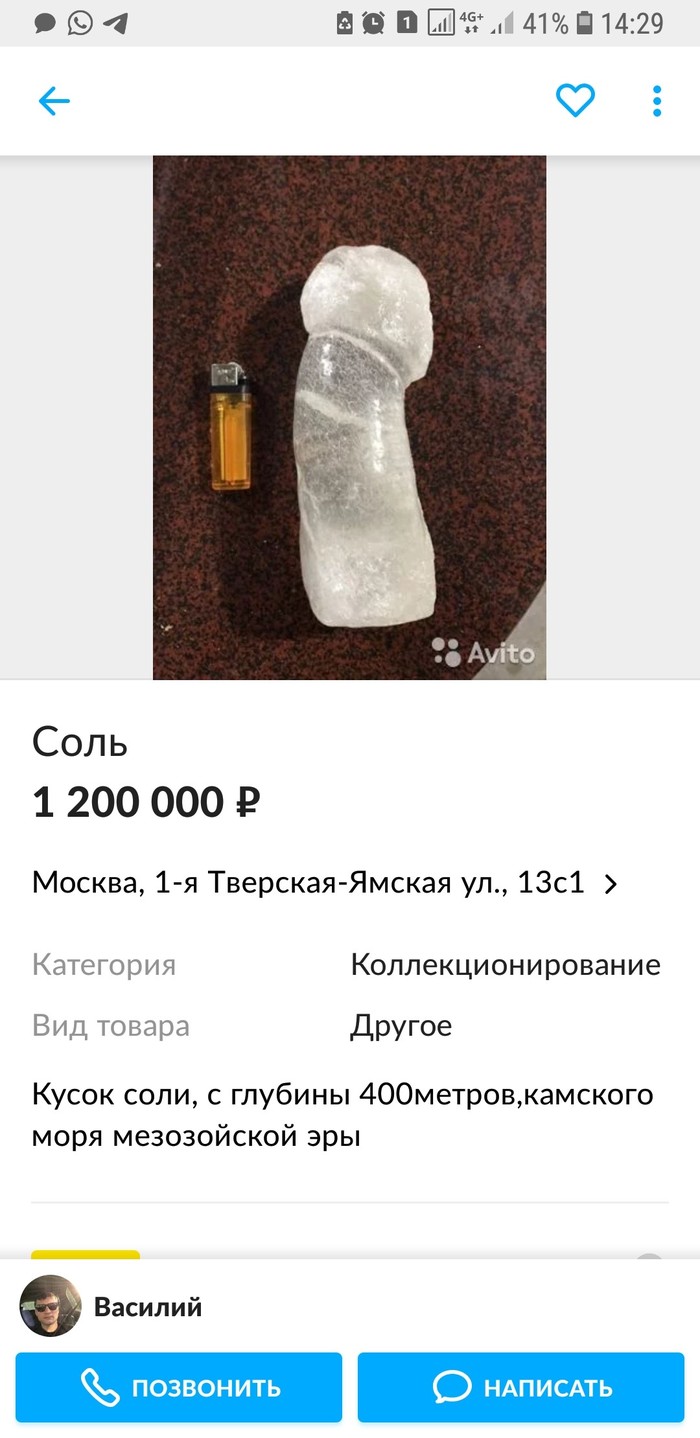Viewport: 700px width, 1438px height.
Task: Call the seller with Позвонить
Action: 179,1387
